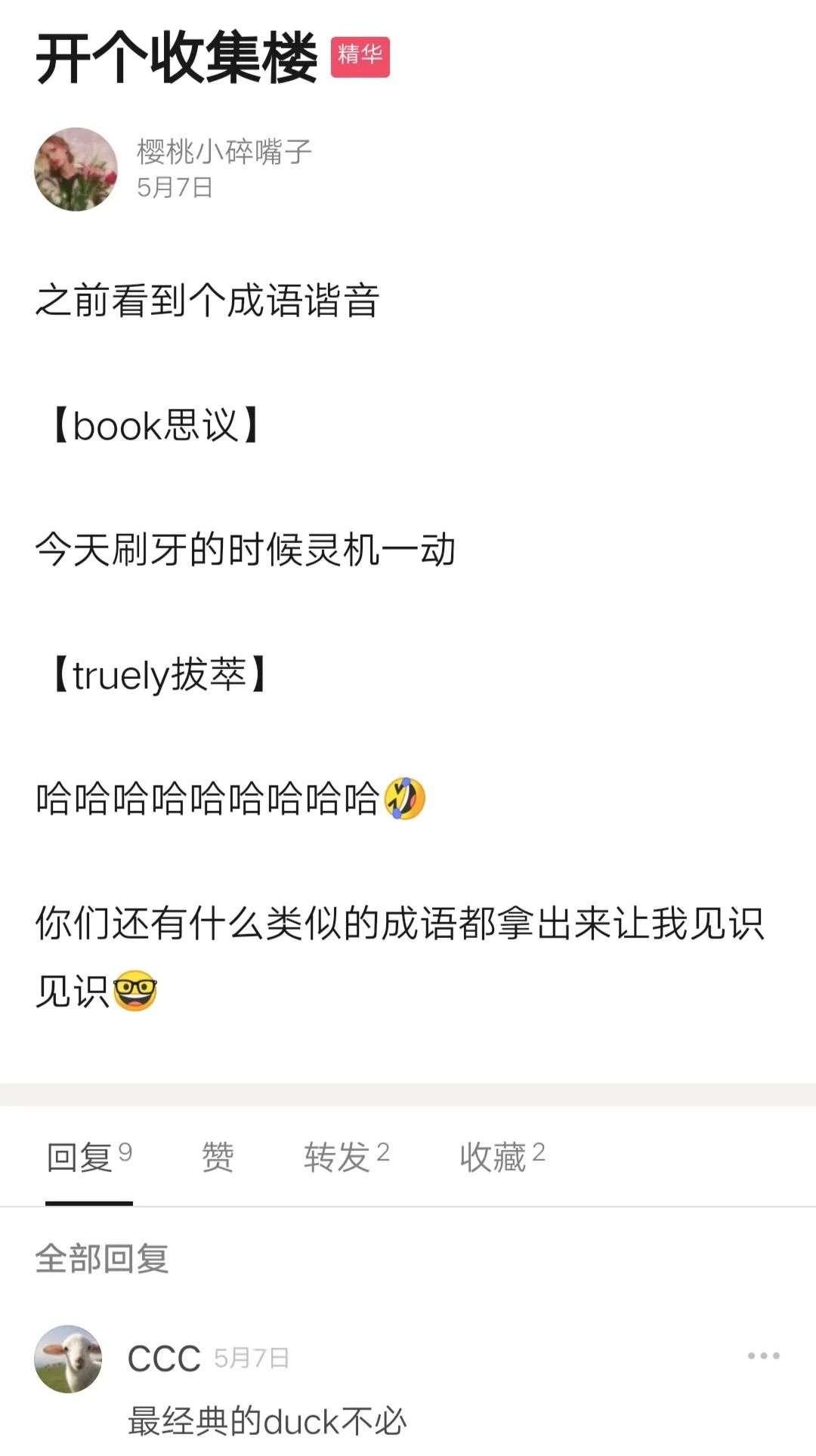816x1456 pixels.
Task: Switch to the 回复 tab
Action: coord(88,1156)
